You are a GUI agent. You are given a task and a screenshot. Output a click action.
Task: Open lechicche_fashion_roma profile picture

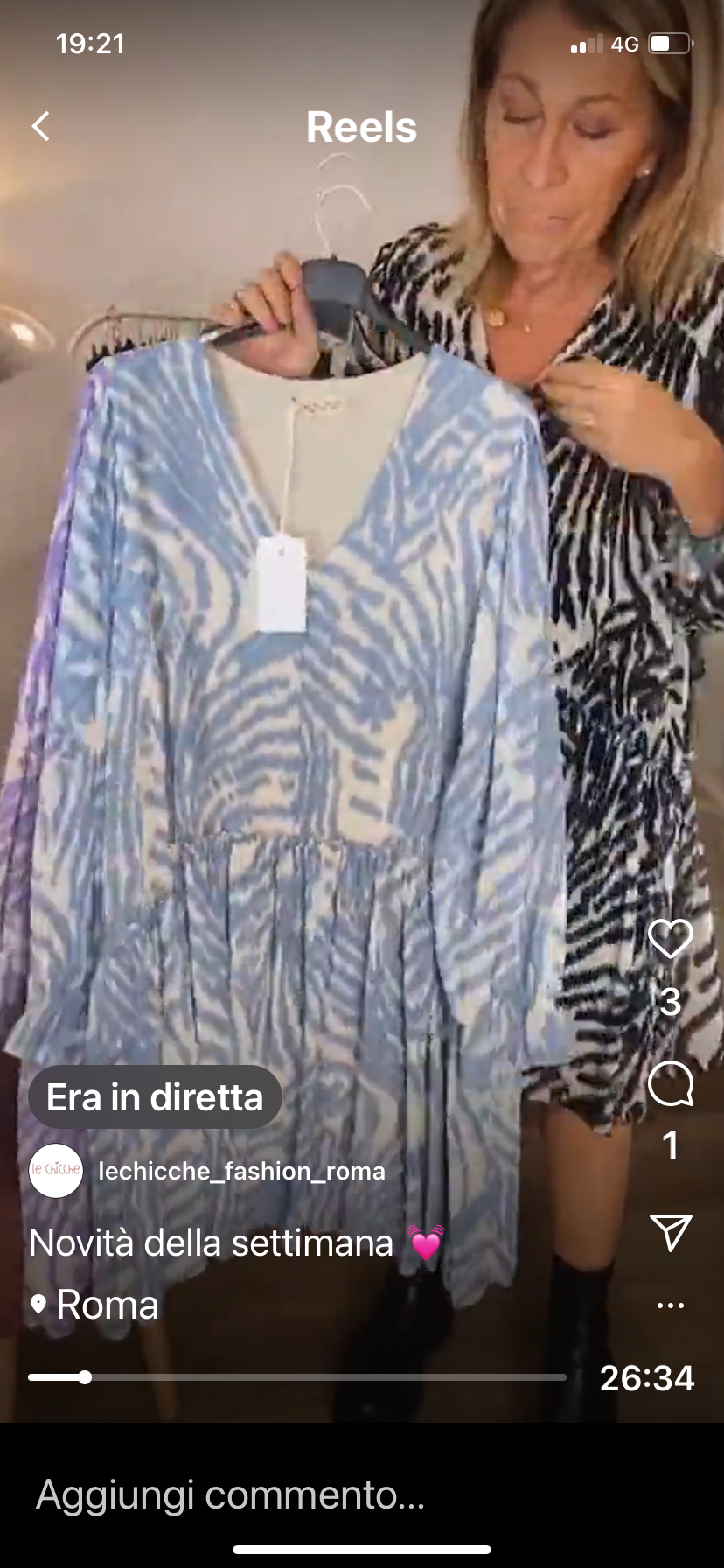[x=56, y=1170]
